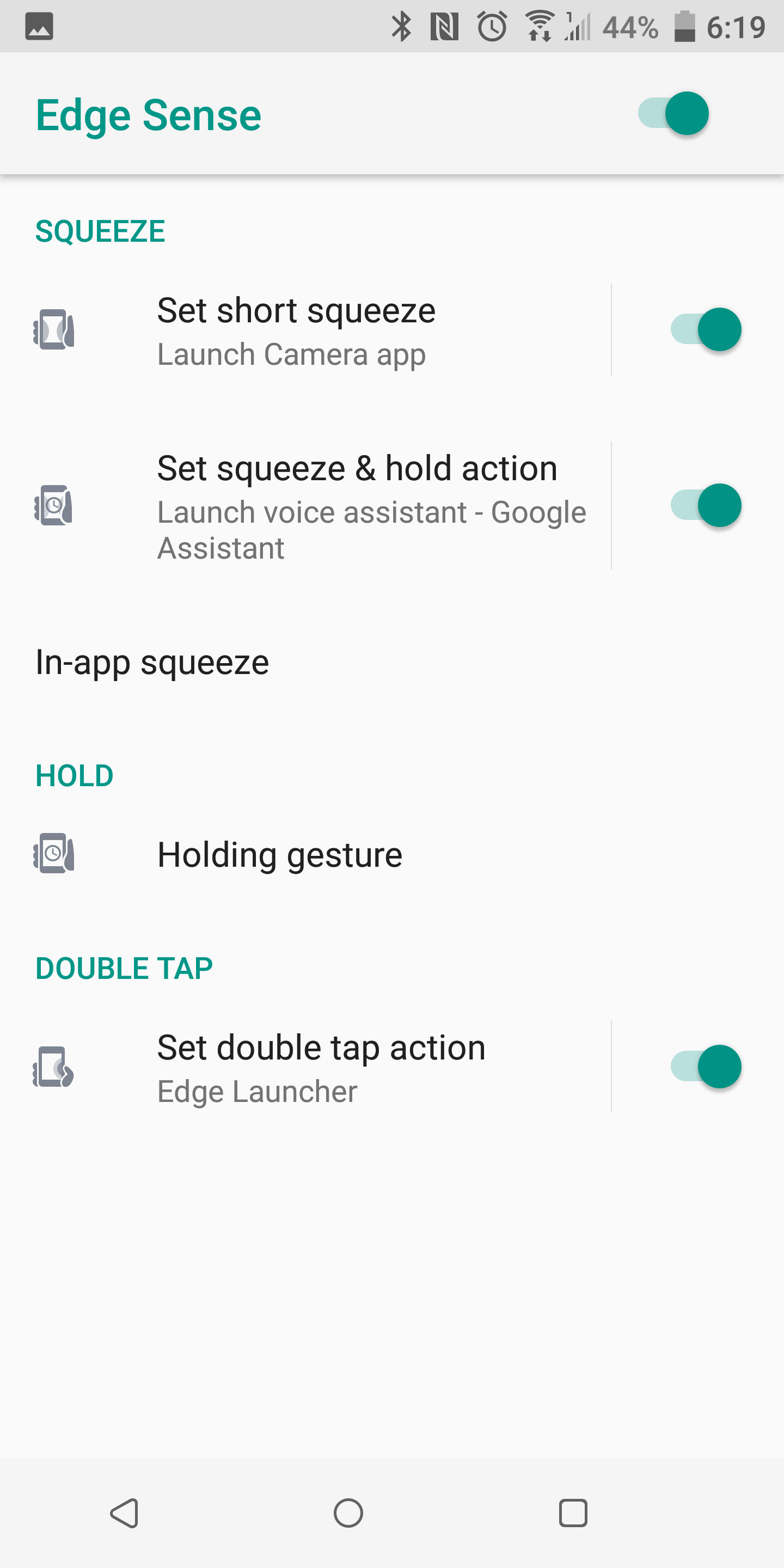
Task: Go back using the navigation bar
Action: coord(125,1513)
